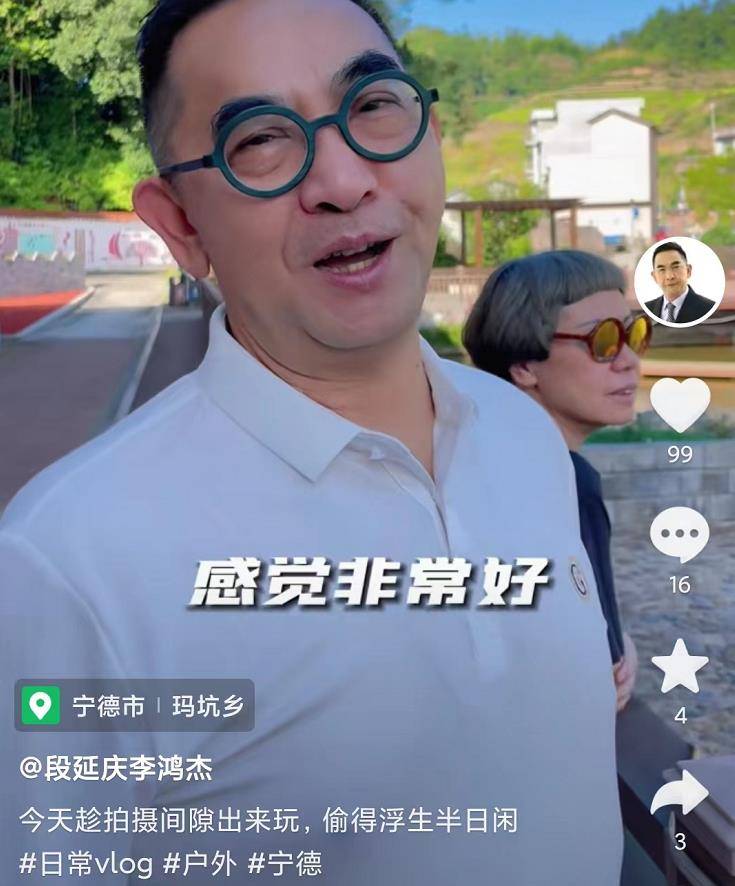Open the 宁德市 玛坑乡 location tag
The width and height of the screenshot is (735, 886).
pos(135,706)
